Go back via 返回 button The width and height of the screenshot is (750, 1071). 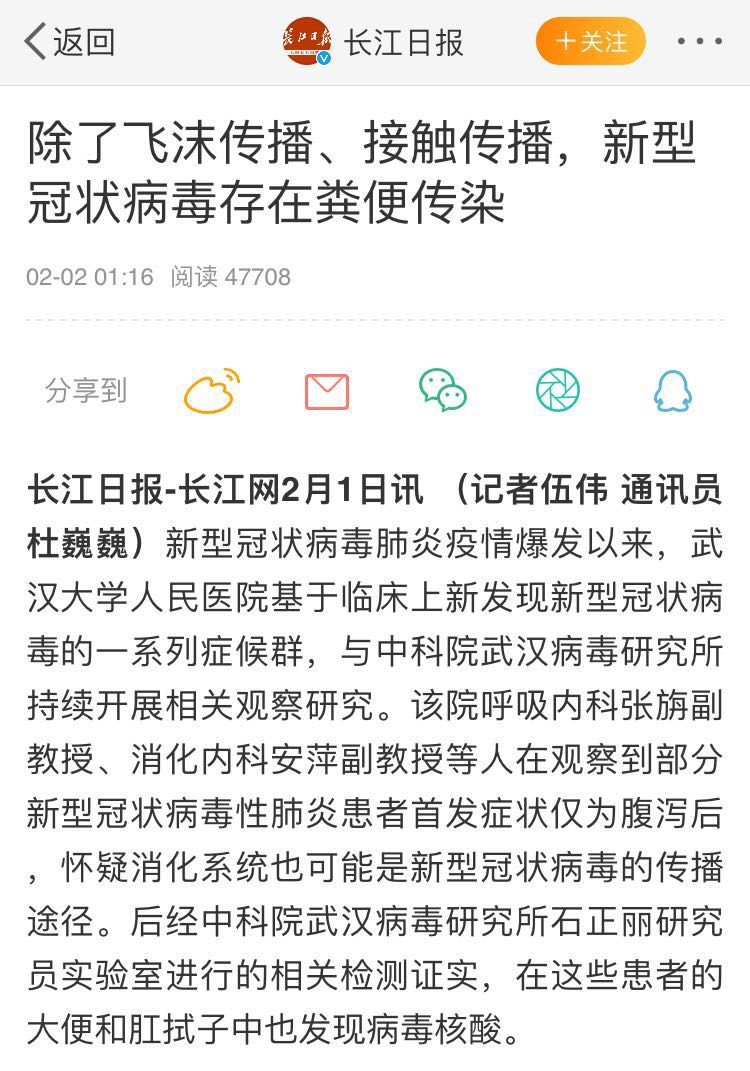(x=68, y=42)
